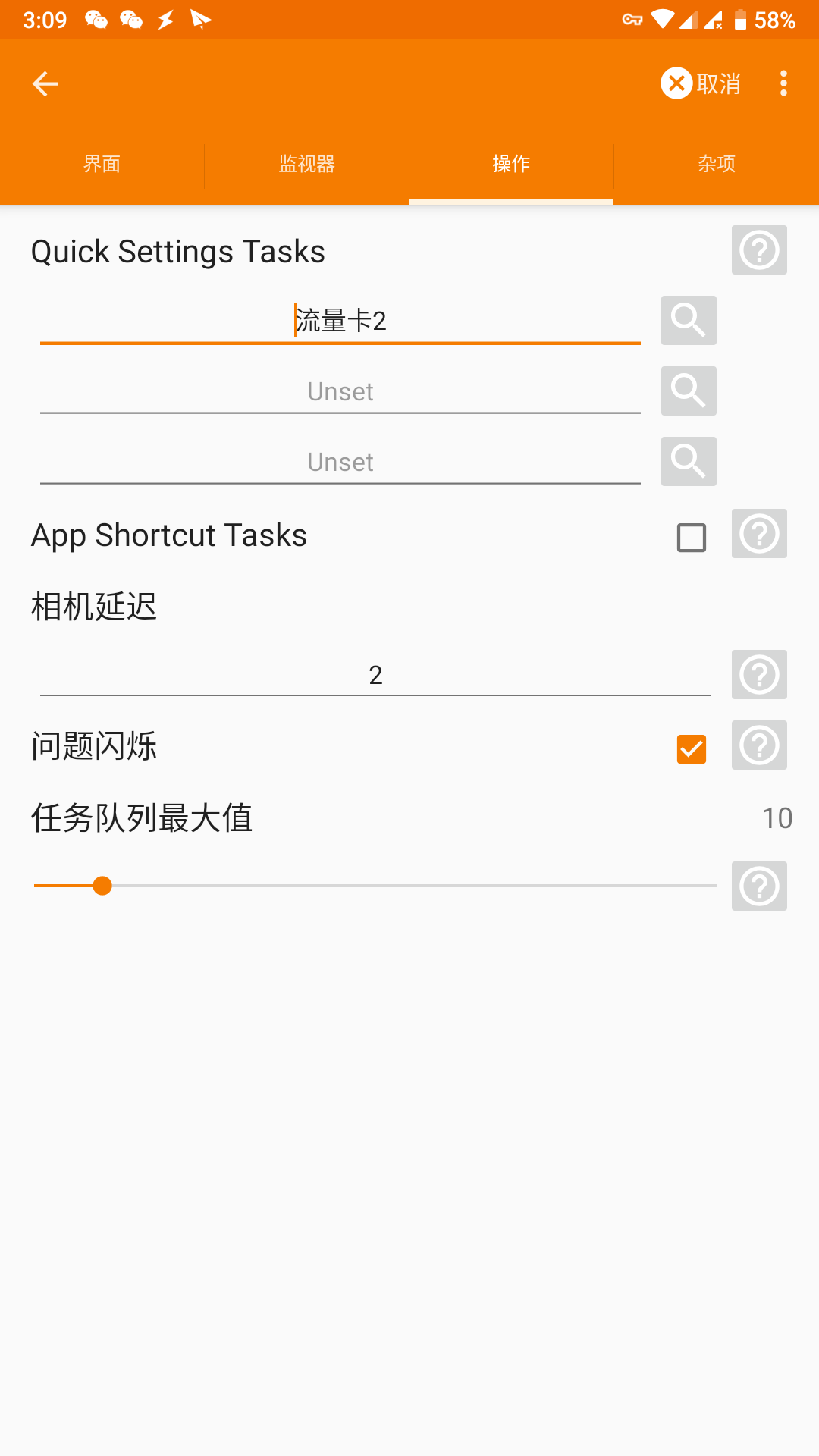Select the 操作 tab
Image resolution: width=819 pixels, height=1456 pixels.
512,164
